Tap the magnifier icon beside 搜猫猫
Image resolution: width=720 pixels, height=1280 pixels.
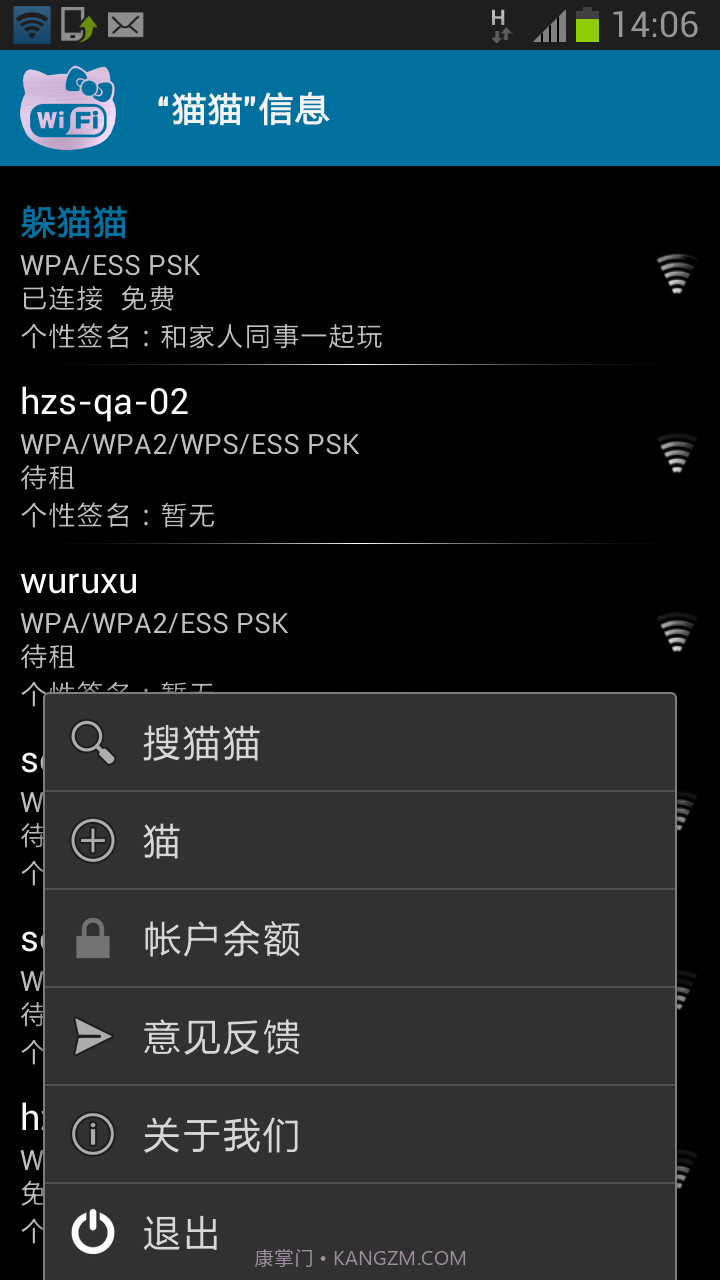(x=93, y=743)
